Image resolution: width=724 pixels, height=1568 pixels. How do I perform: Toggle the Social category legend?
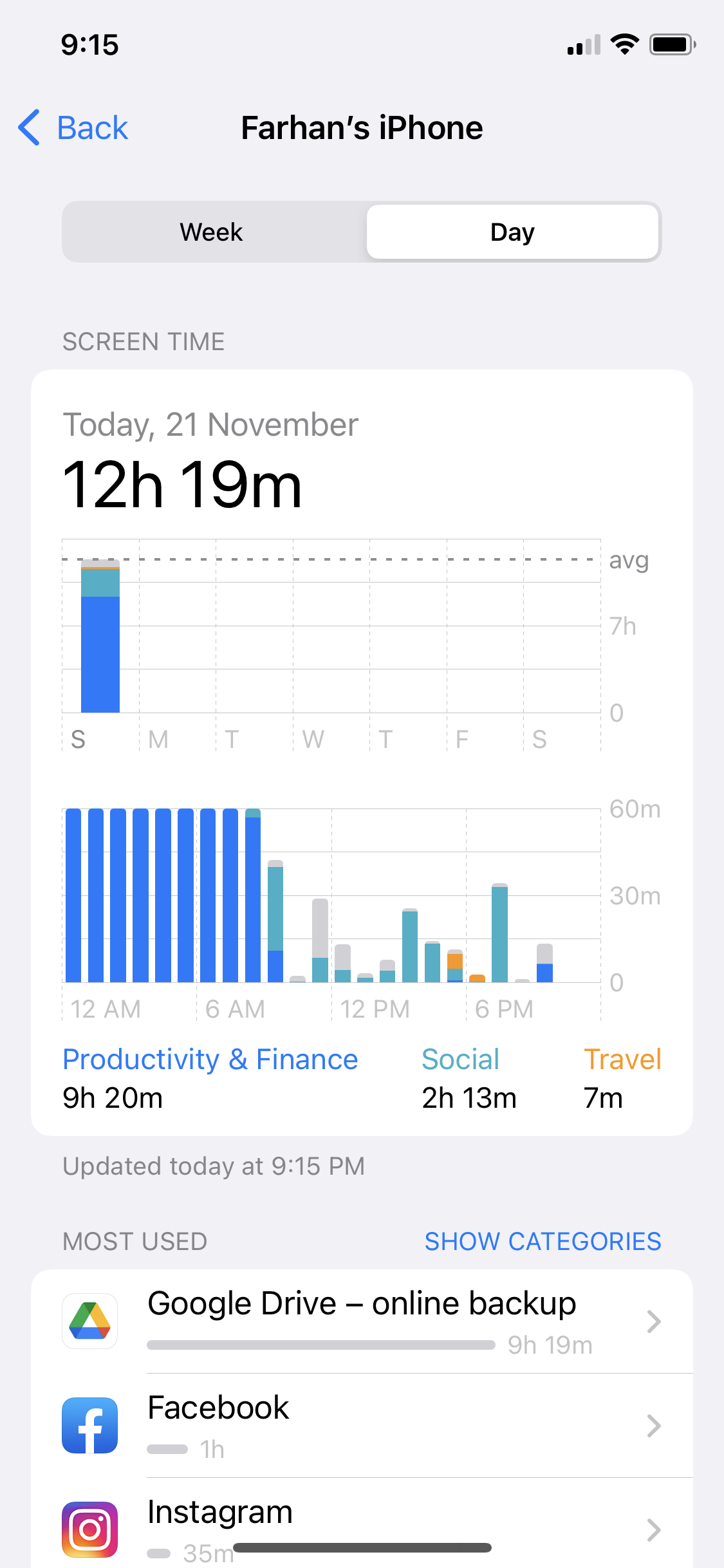[460, 1059]
